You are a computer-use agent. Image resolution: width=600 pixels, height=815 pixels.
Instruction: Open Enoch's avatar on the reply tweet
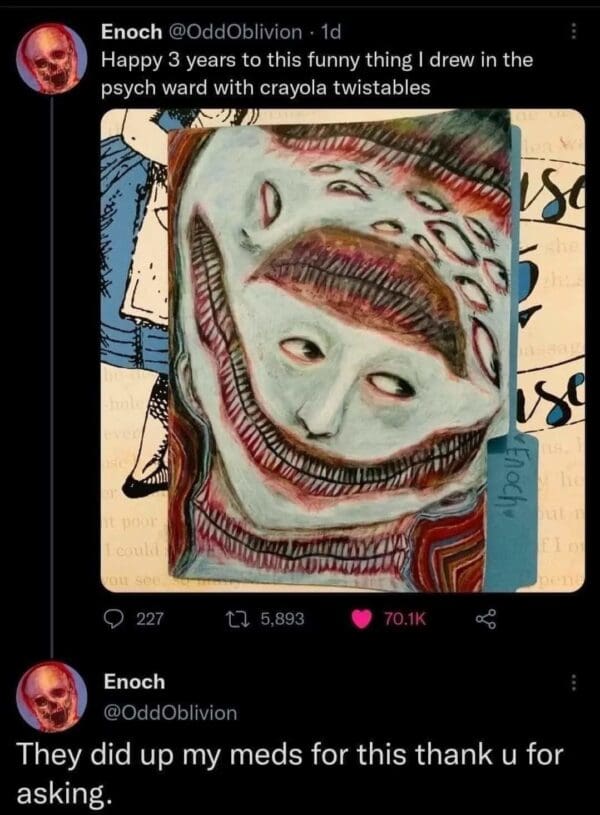point(51,698)
